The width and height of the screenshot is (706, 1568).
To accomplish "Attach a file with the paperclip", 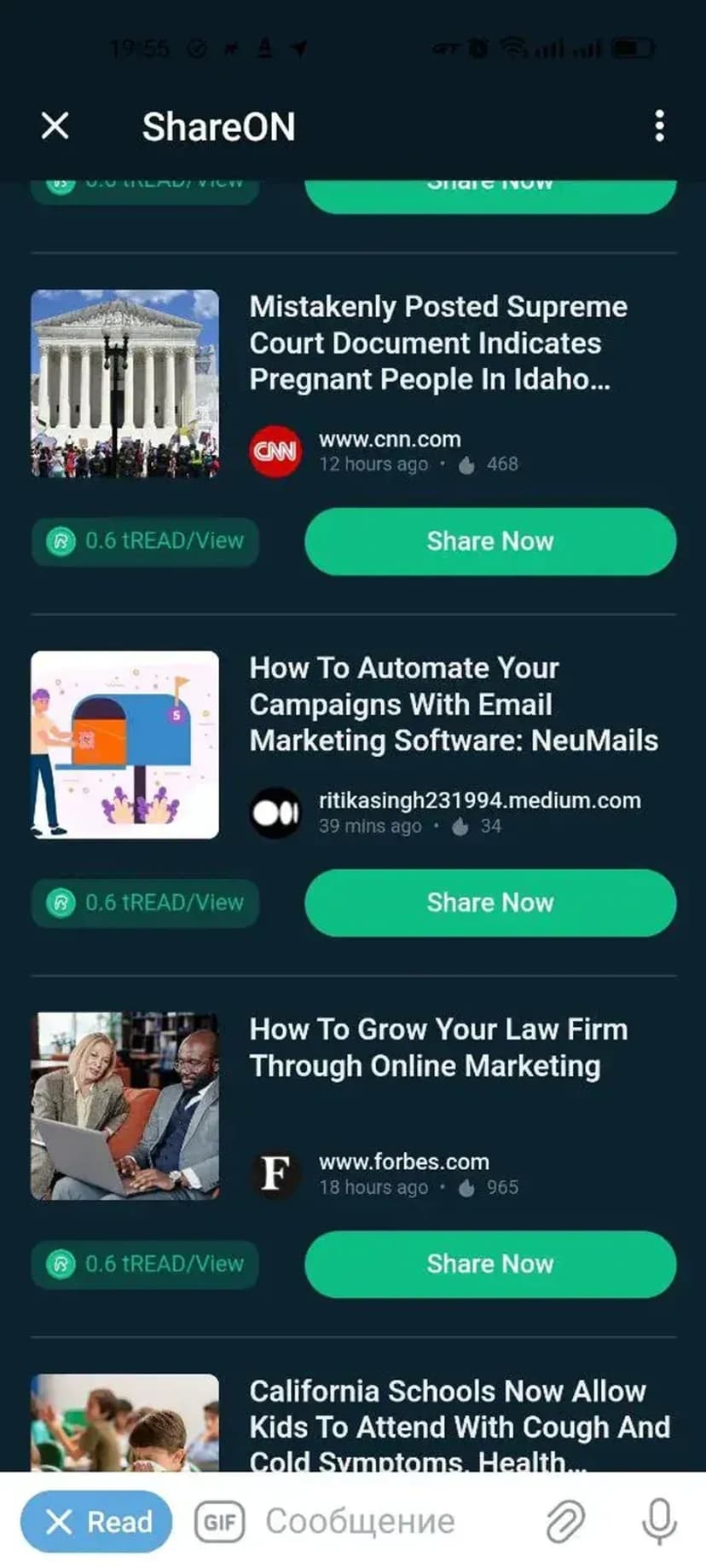I will [564, 1522].
